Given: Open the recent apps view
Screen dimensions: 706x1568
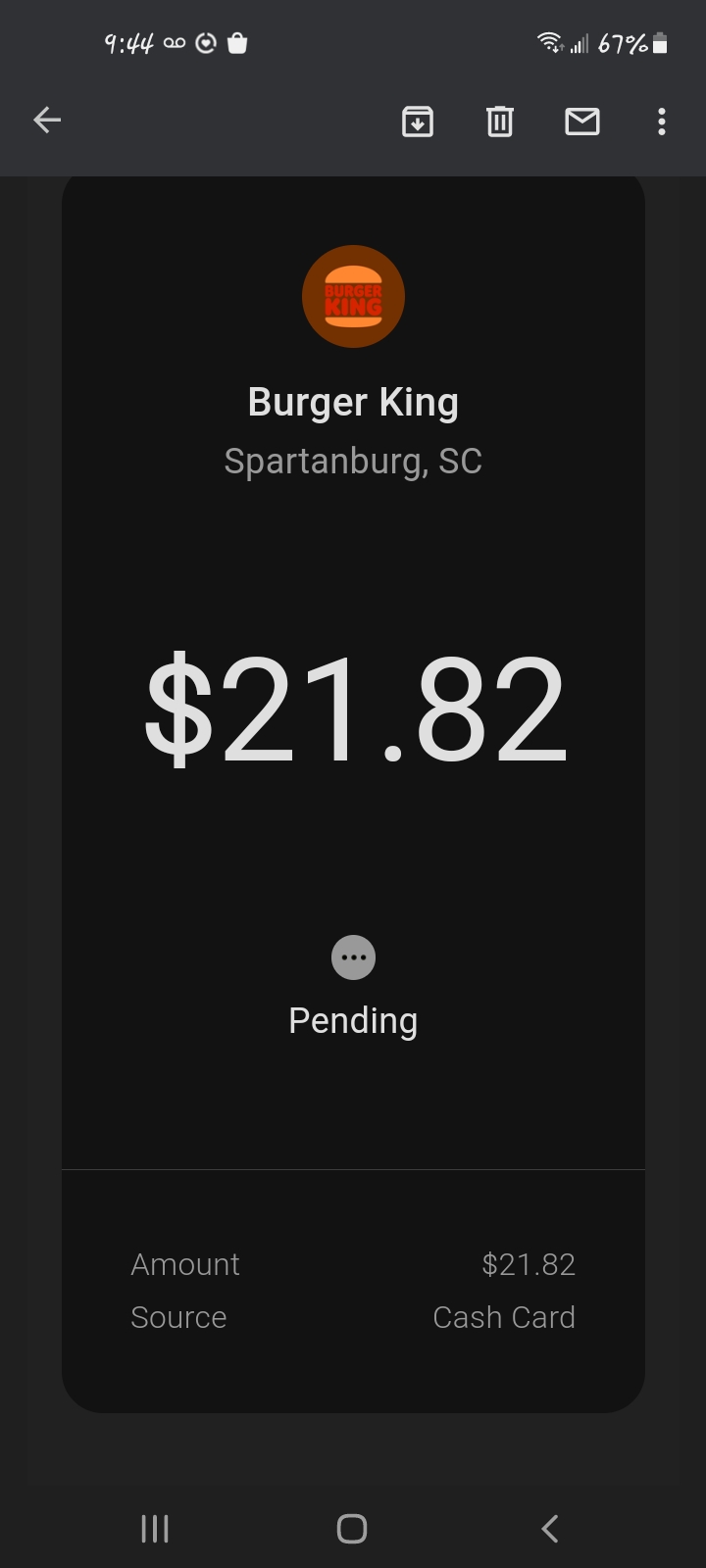Looking at the screenshot, I should coord(155,1529).
